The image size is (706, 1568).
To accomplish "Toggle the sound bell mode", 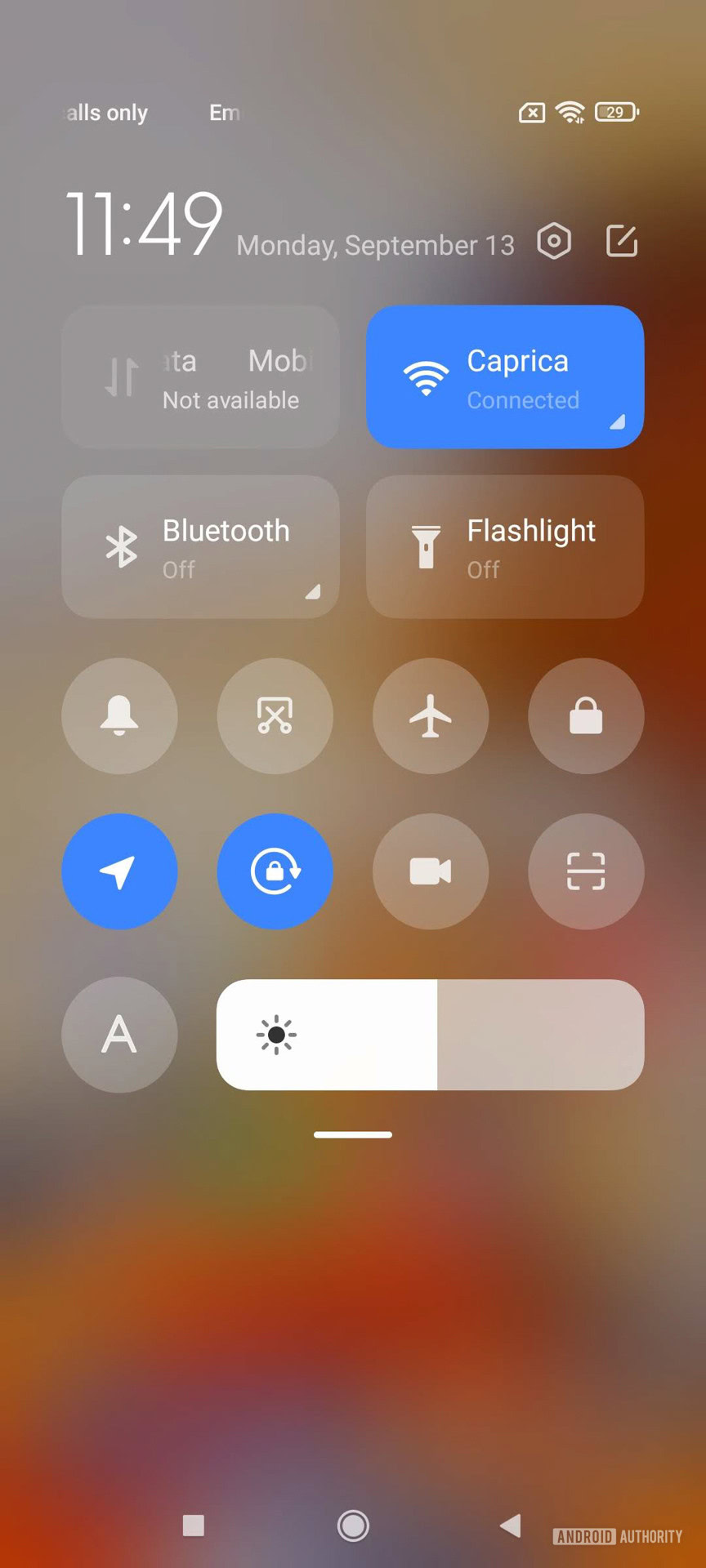I will pyautogui.click(x=119, y=716).
